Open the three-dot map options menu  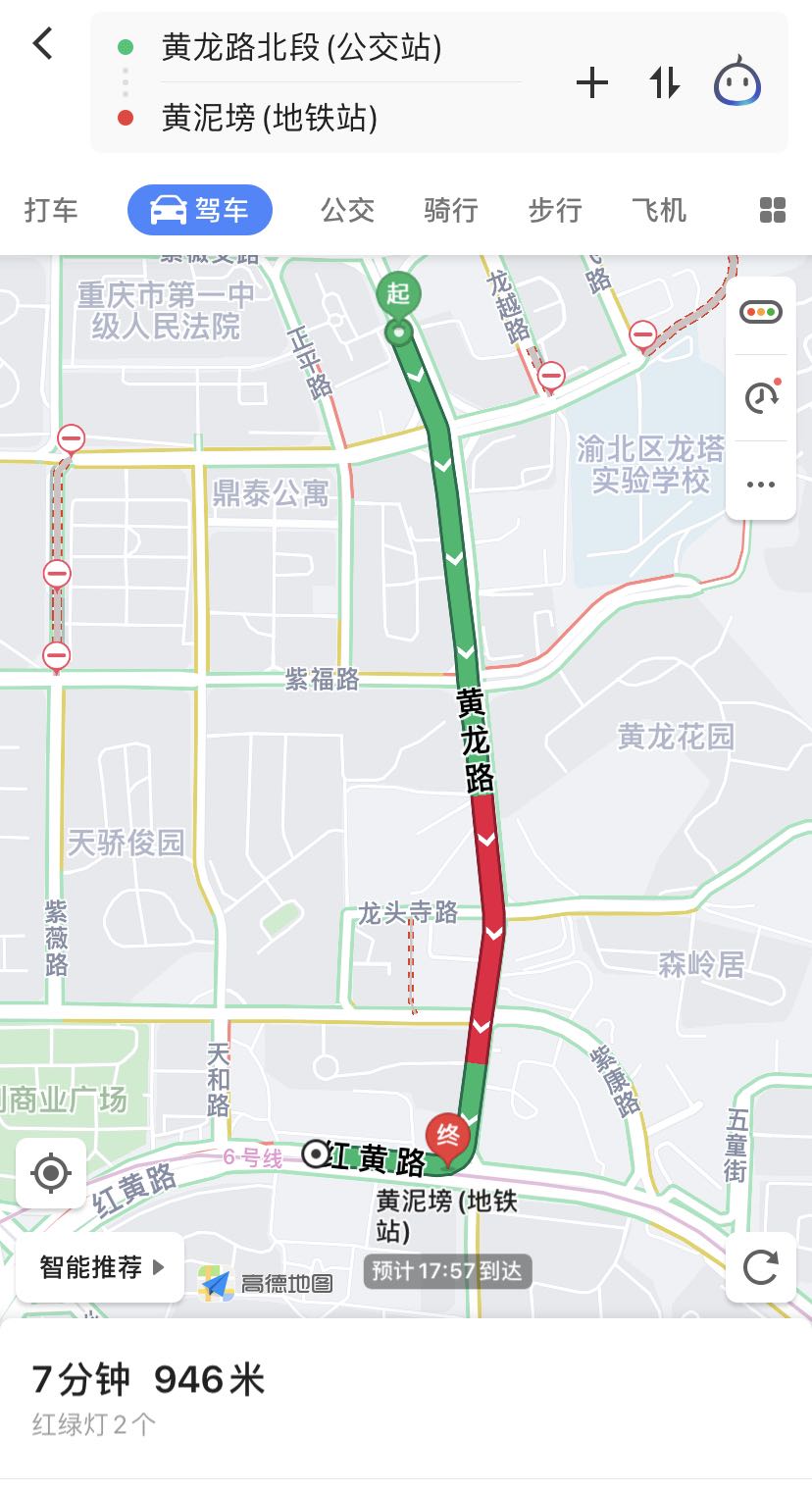(761, 485)
